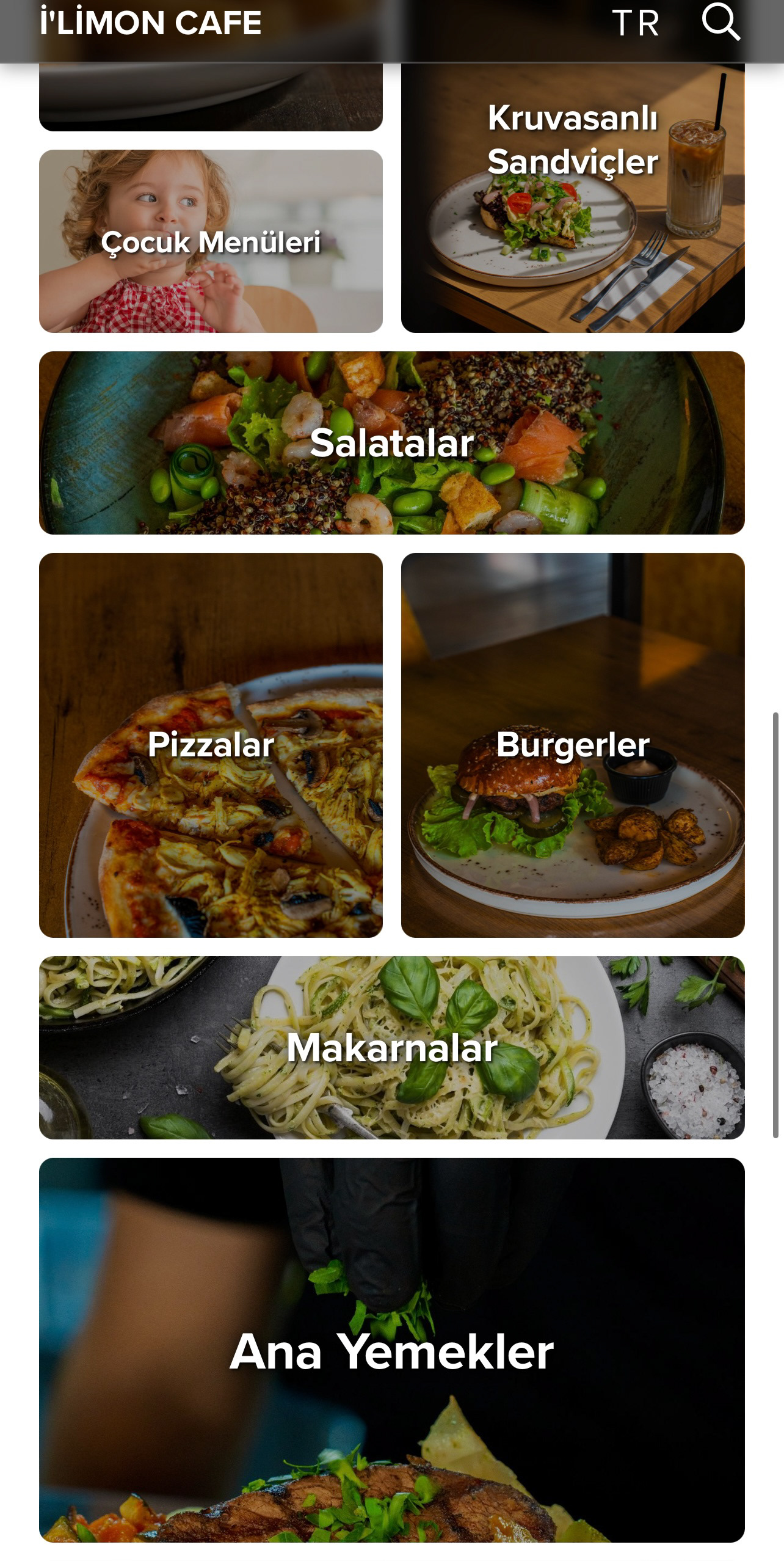Viewport: 784px width, 1561px height.
Task: Tap the İ'LİMON CAFE header title
Action: (150, 23)
